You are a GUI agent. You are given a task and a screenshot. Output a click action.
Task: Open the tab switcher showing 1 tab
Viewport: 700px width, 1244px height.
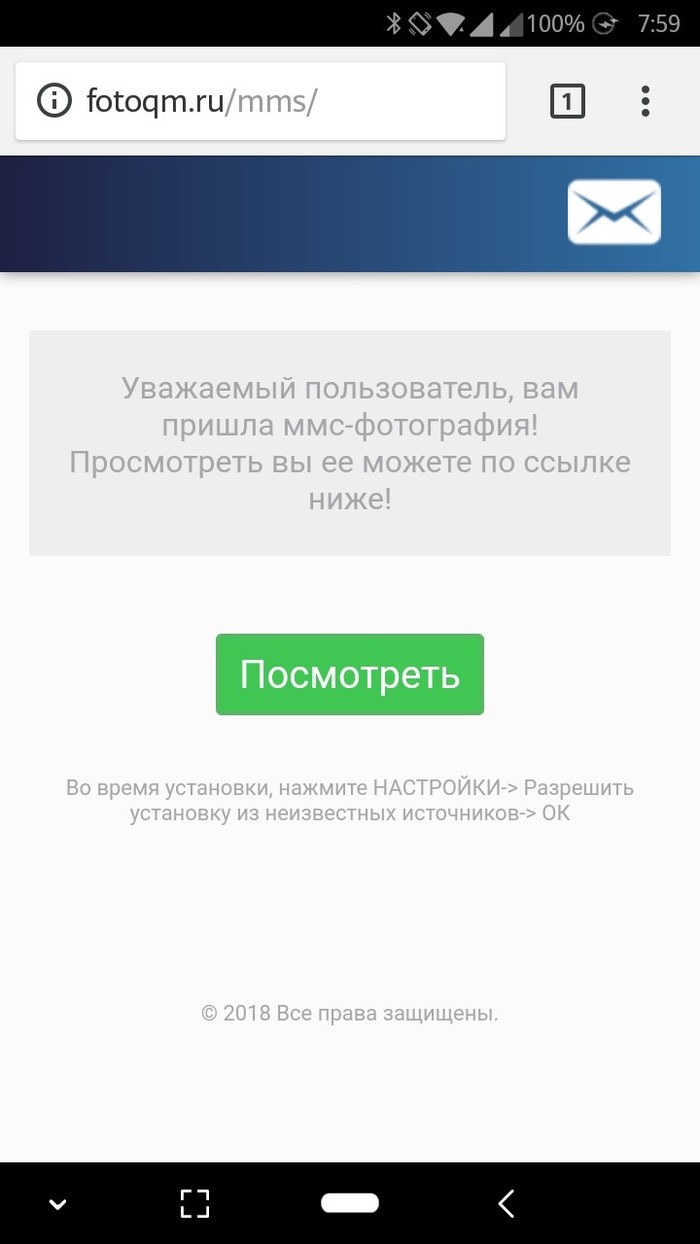(x=567, y=101)
